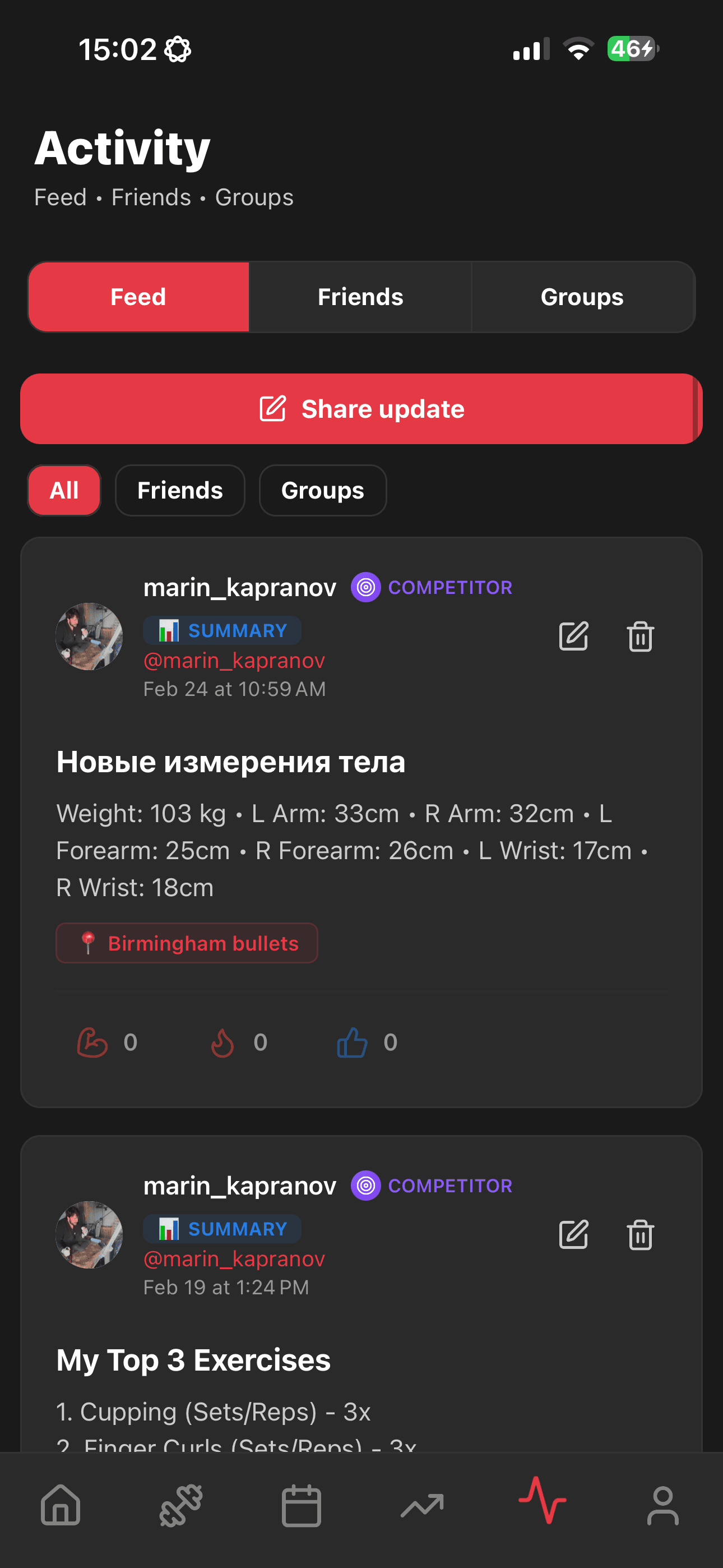The width and height of the screenshot is (723, 1568).
Task: Delete the My Top 3 Exercises post
Action: 640,1234
